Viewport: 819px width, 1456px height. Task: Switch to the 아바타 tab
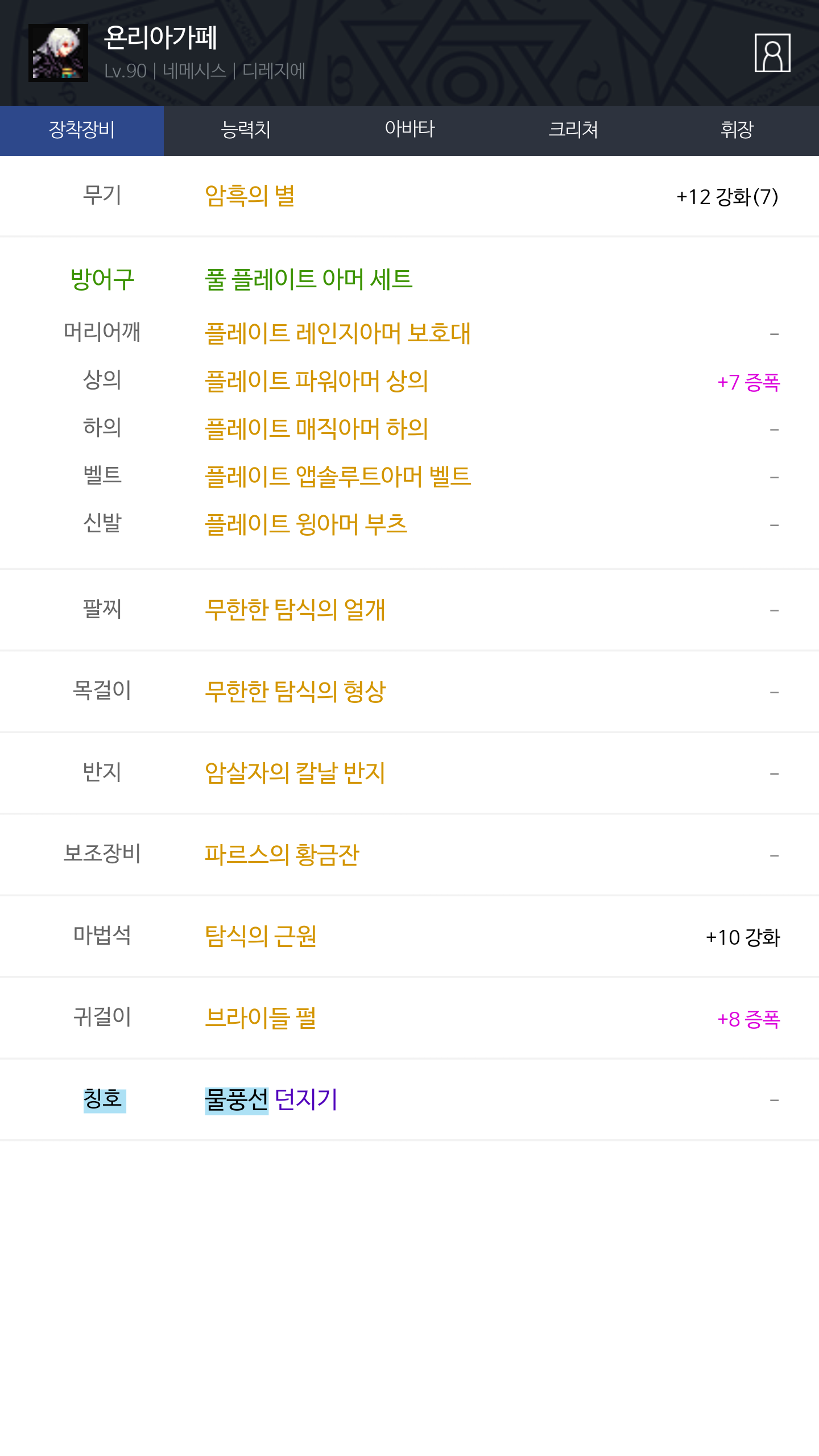409,130
